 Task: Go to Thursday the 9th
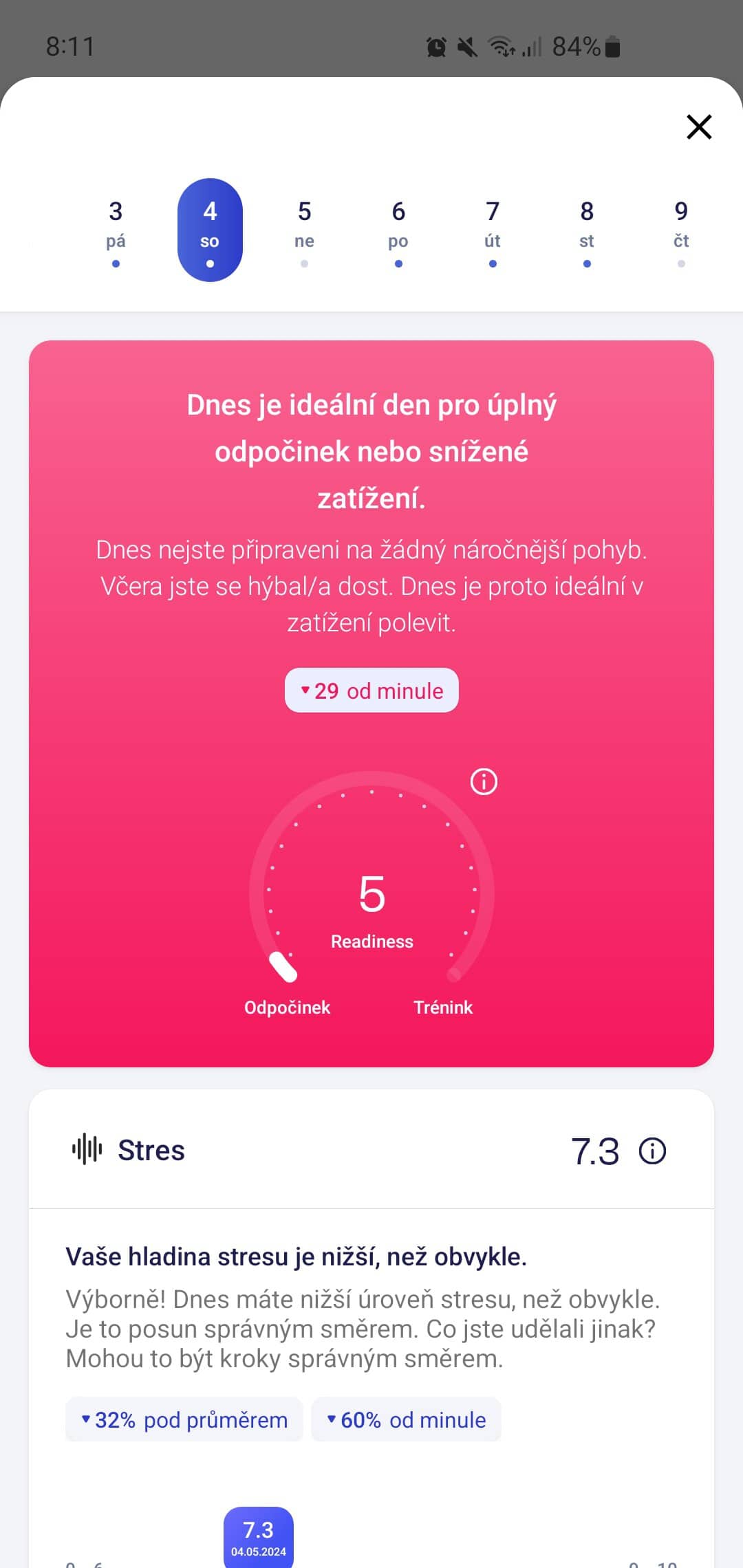pos(681,230)
